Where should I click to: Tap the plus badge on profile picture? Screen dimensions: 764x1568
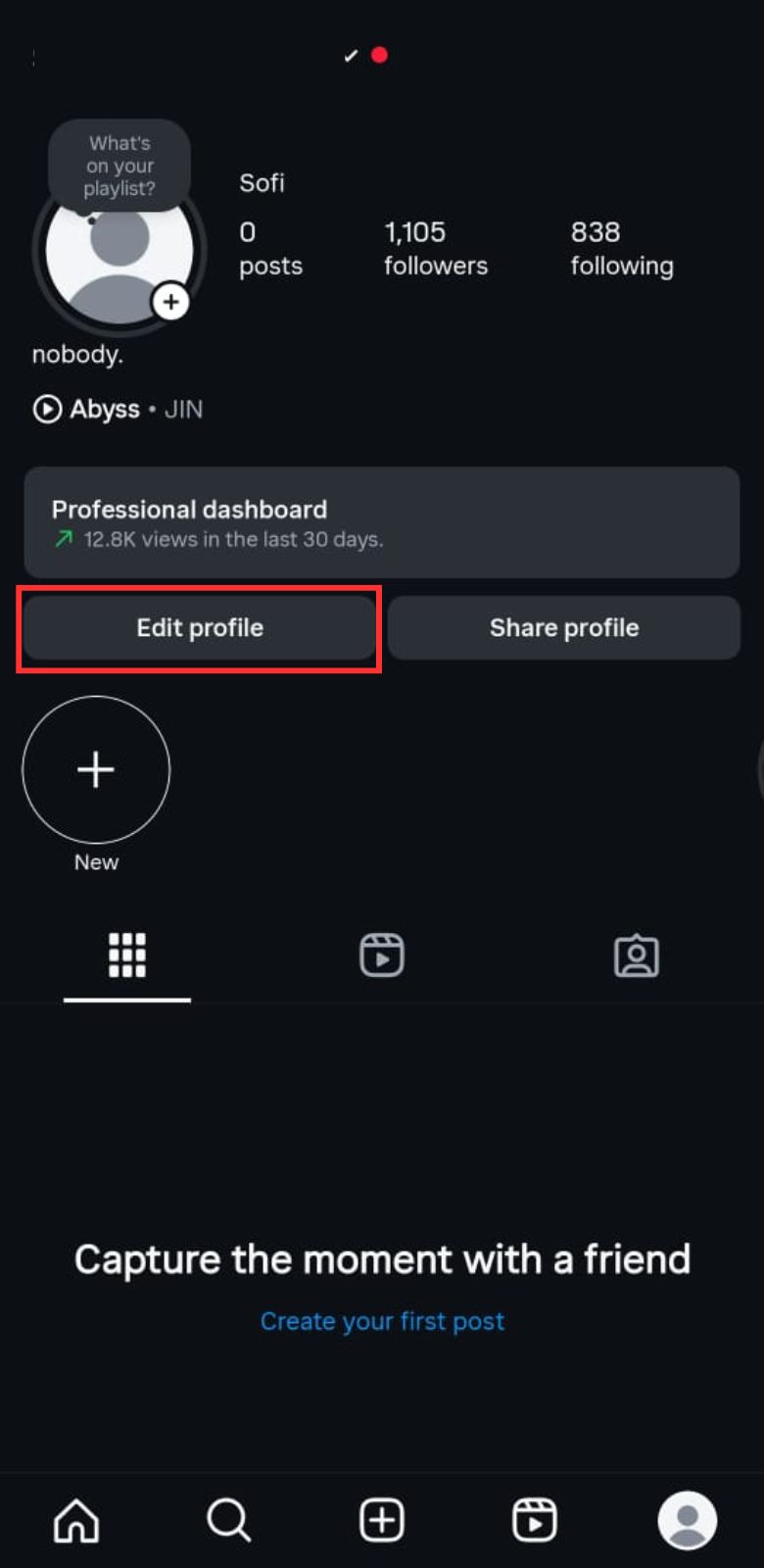[x=170, y=302]
